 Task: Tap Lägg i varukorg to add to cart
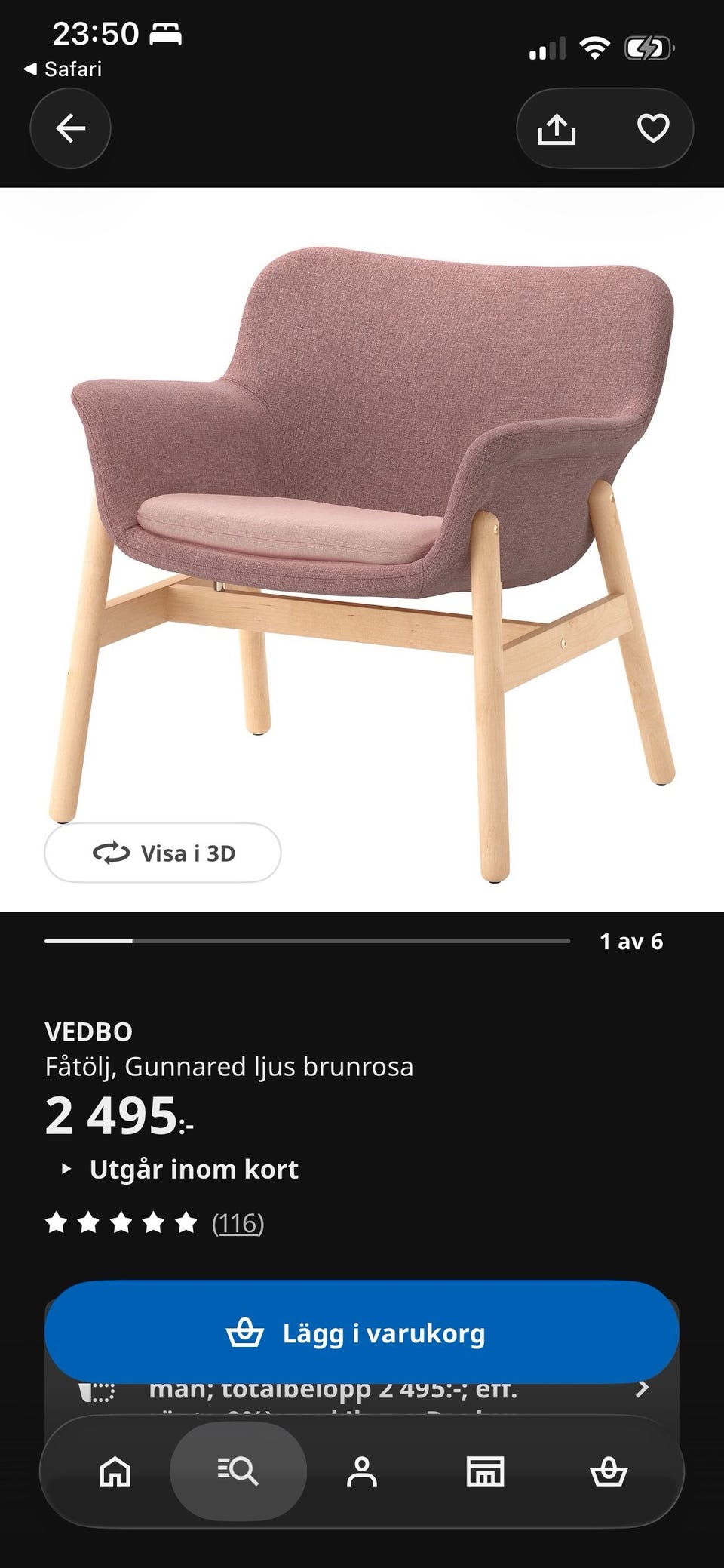tap(362, 1333)
